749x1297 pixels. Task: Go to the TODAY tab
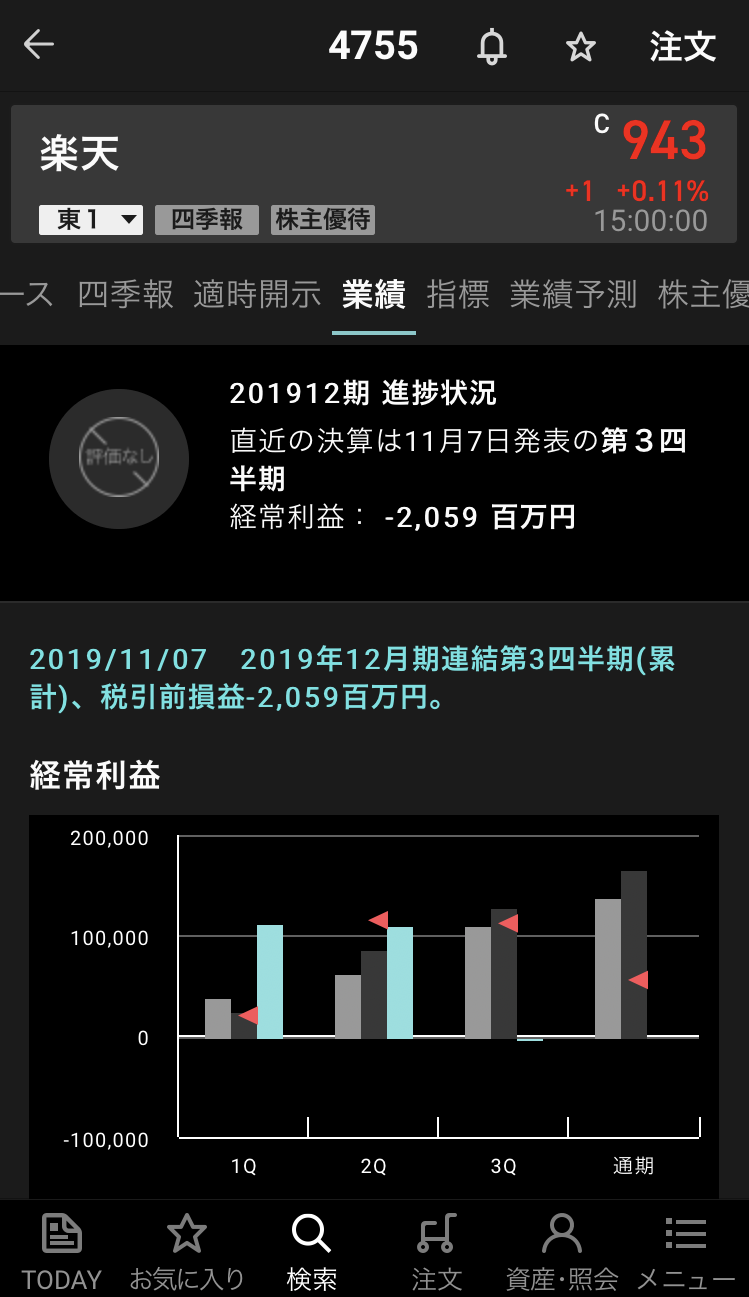point(62,1250)
